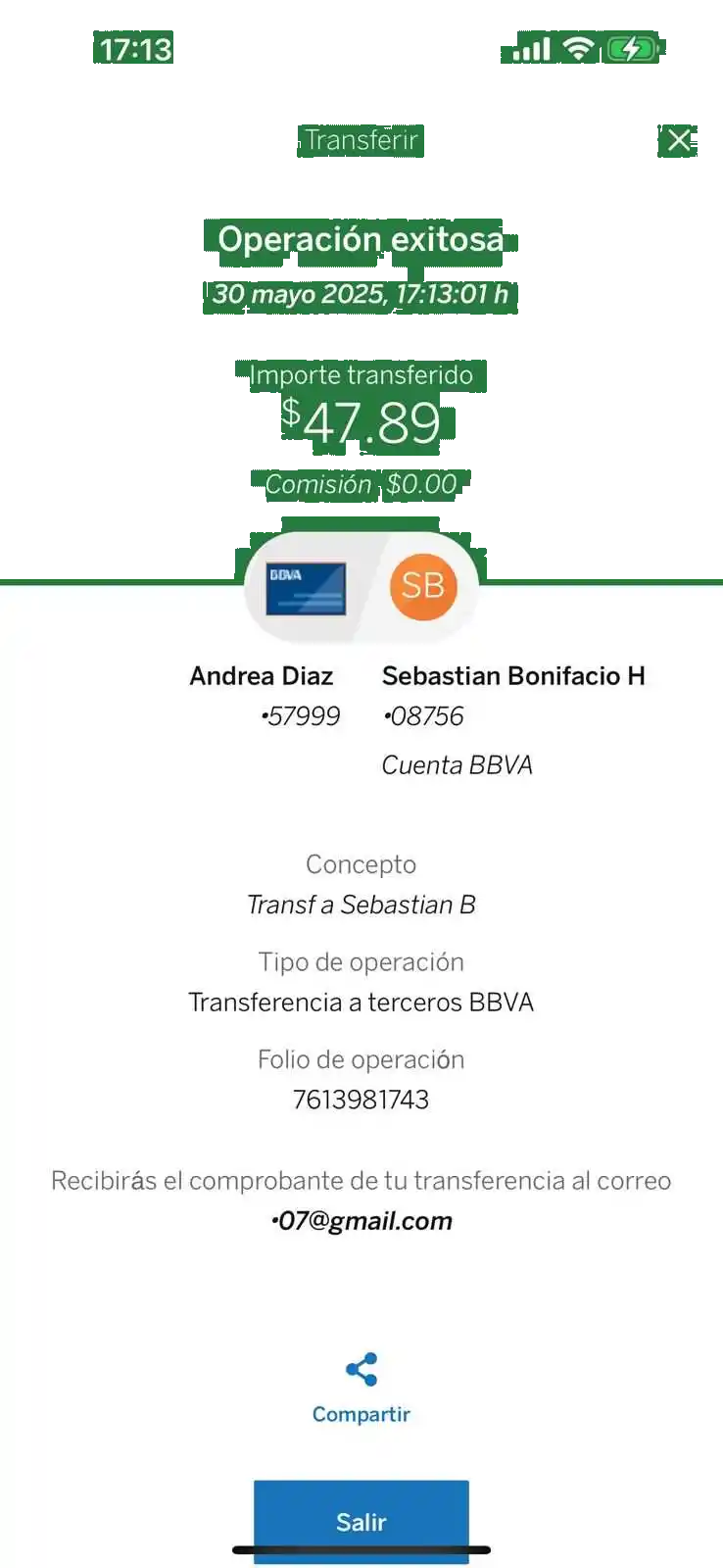Close the transfer confirmation screen
The width and height of the screenshot is (723, 1568).
coord(678,140)
